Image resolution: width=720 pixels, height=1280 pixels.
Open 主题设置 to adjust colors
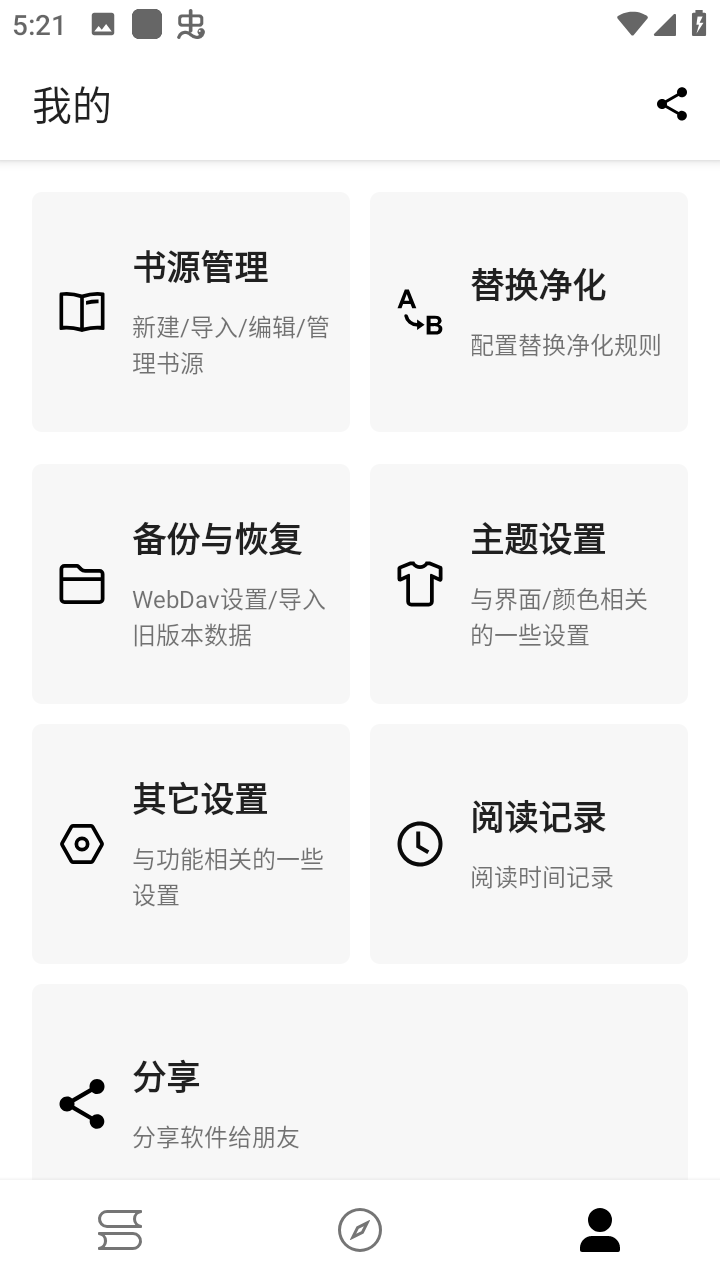pyautogui.click(x=528, y=583)
